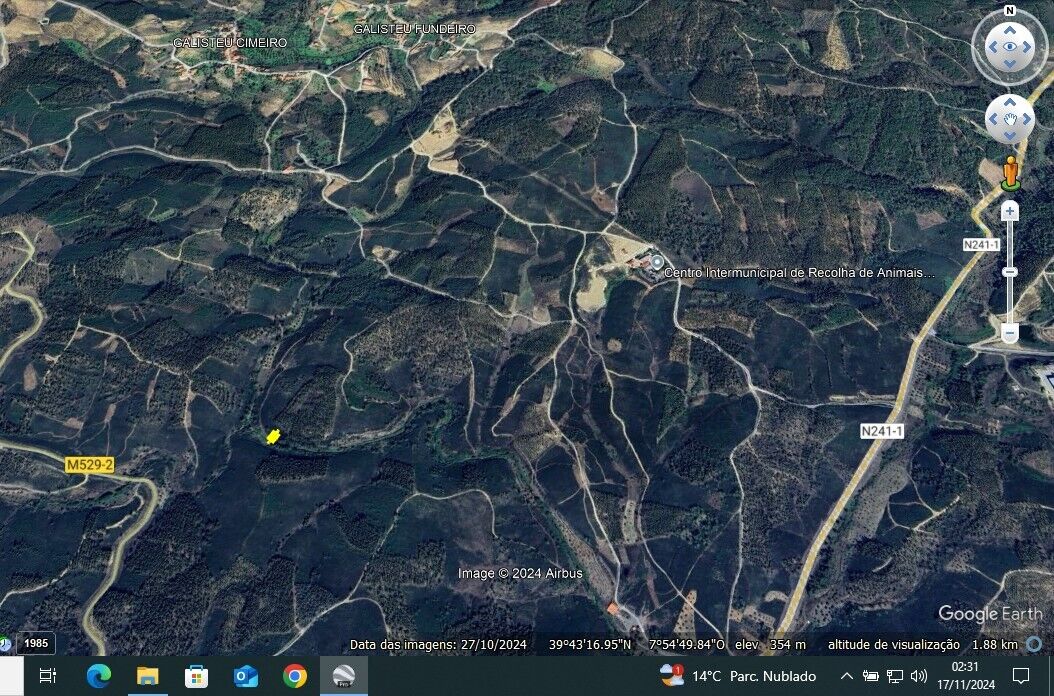Open the 14°C Parc. Nublado weather widget
Viewport: 1054px width, 696px height.
(x=738, y=676)
